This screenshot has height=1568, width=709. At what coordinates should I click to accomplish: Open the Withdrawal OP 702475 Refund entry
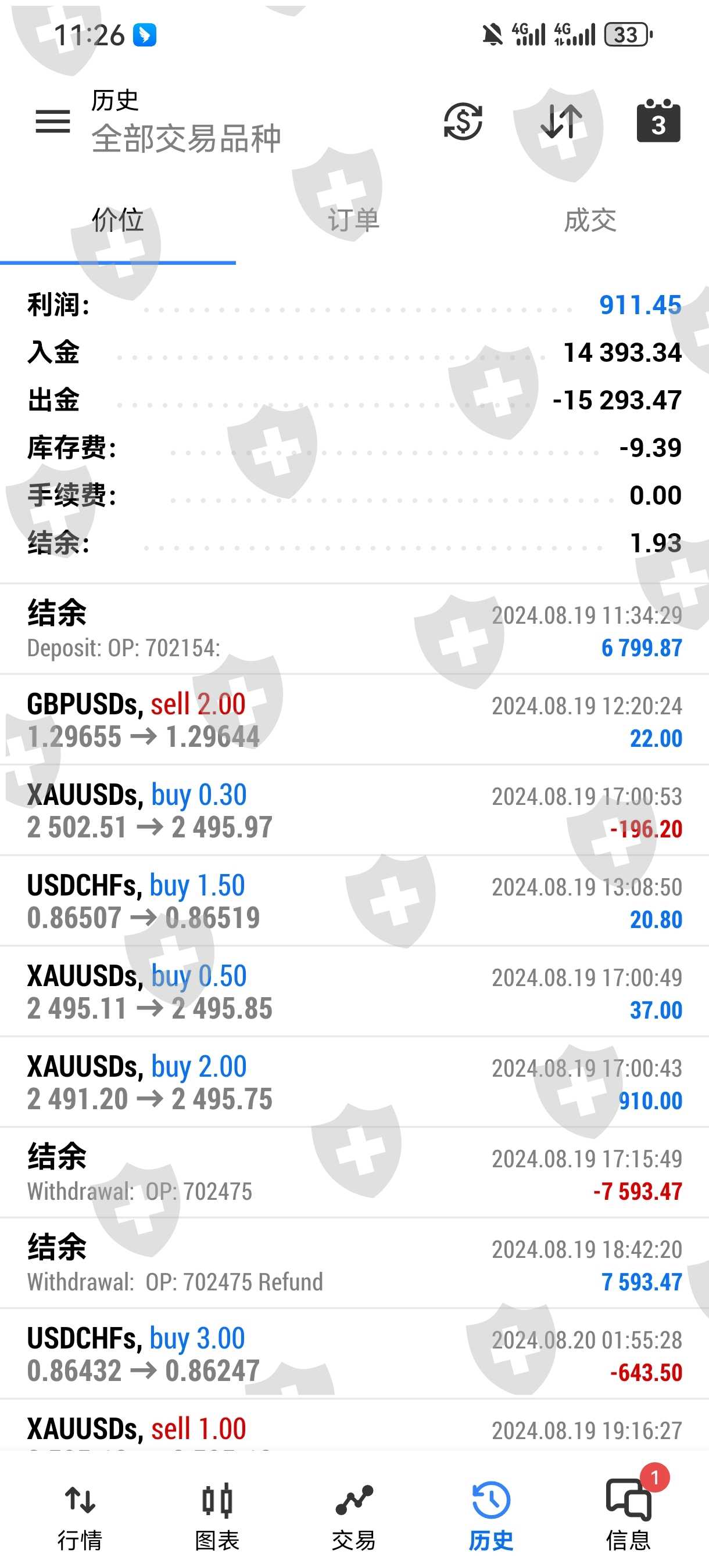tap(353, 1264)
